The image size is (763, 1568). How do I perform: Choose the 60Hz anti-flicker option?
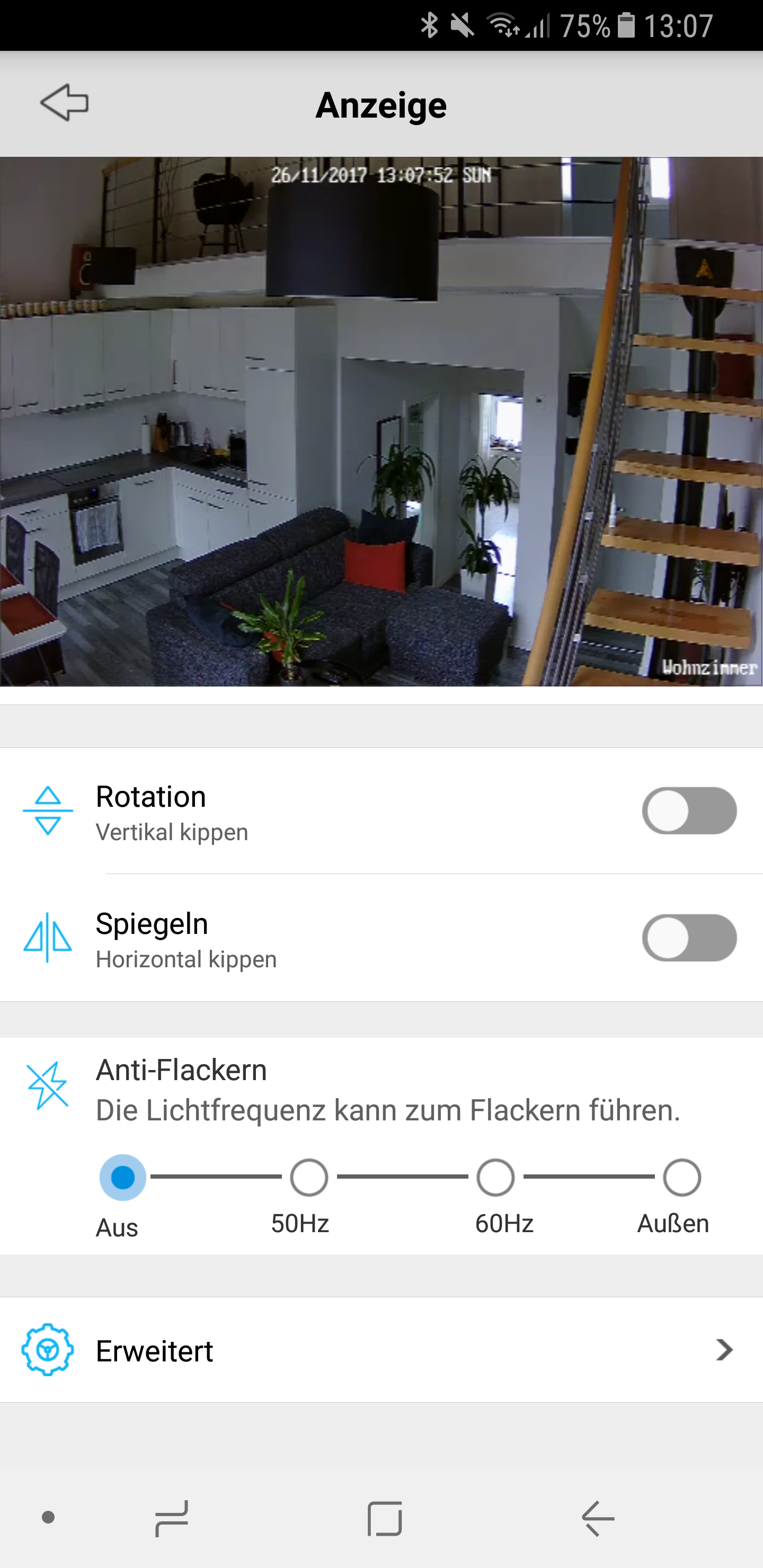click(x=495, y=1177)
